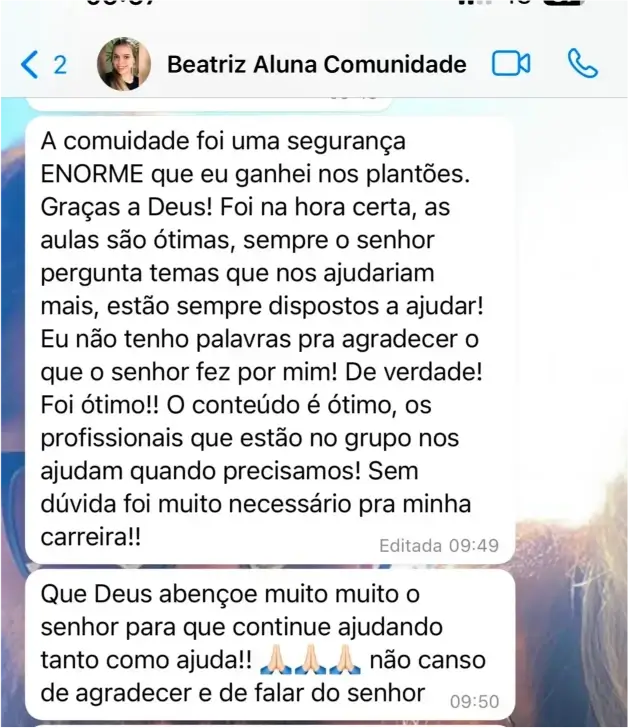The image size is (628, 728).
Task: Open Beatriz Aluna Comunidade contact info
Action: 316,65
